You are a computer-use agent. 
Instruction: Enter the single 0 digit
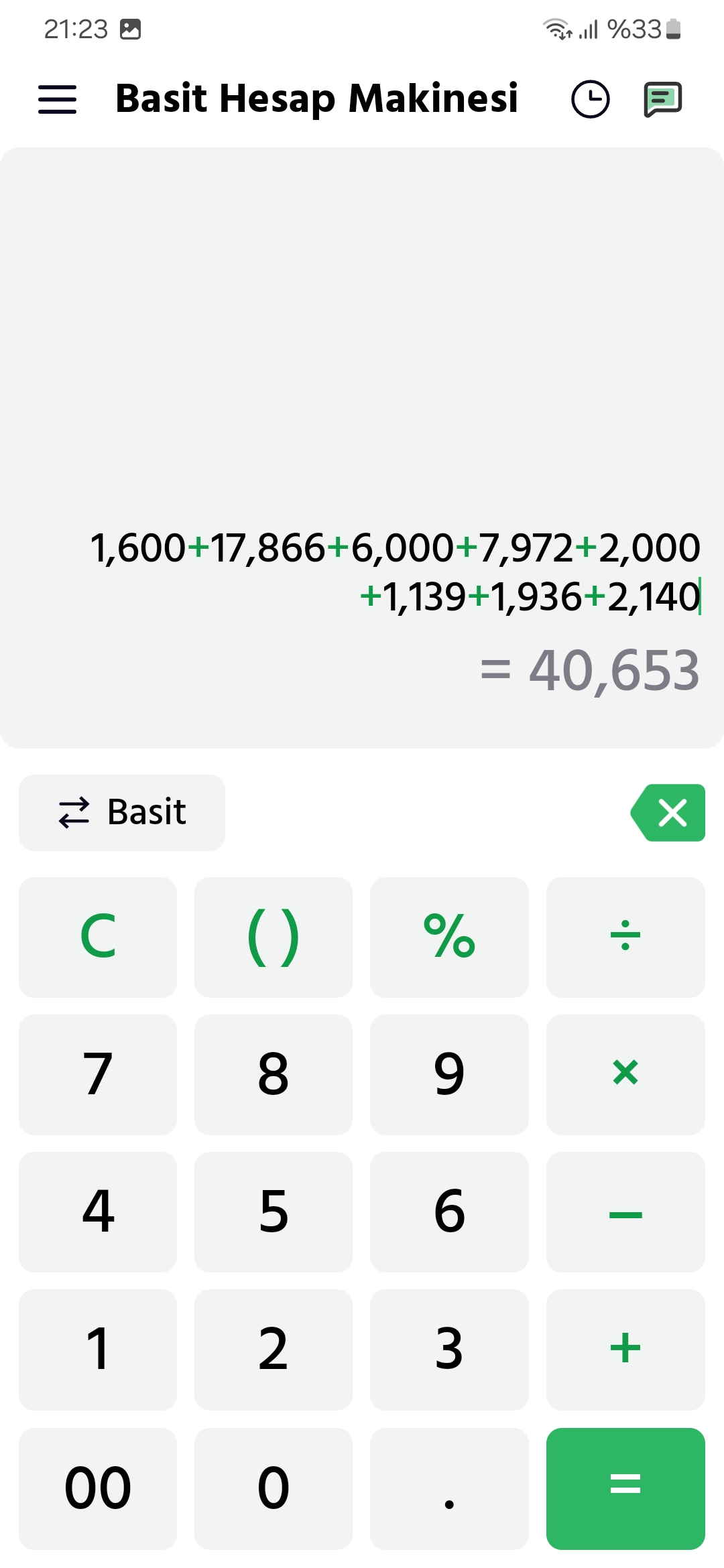point(274,1488)
